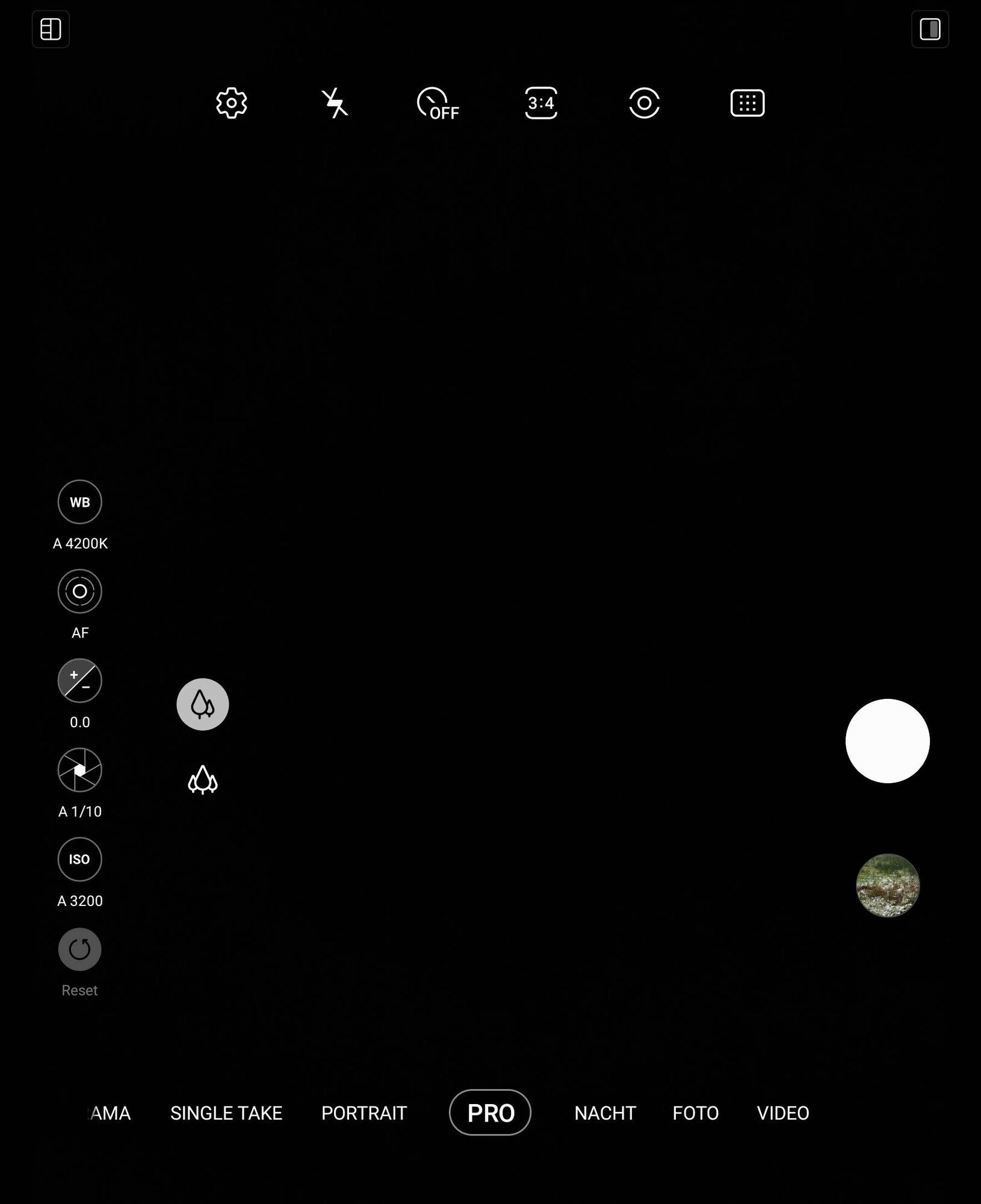Switch to VIDEO mode
Screen dimensions: 981x1204
(x=782, y=1113)
